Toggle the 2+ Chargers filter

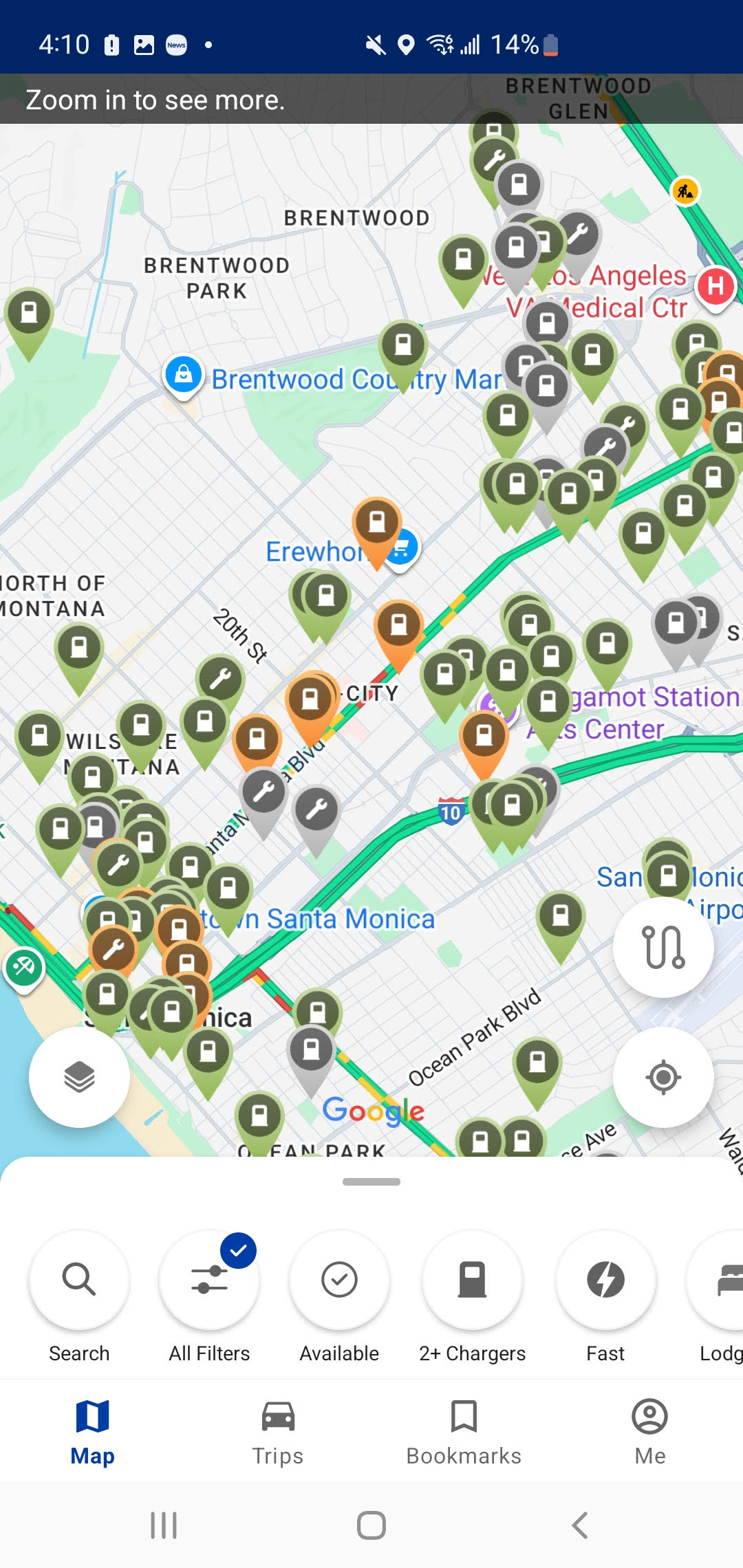(473, 1281)
